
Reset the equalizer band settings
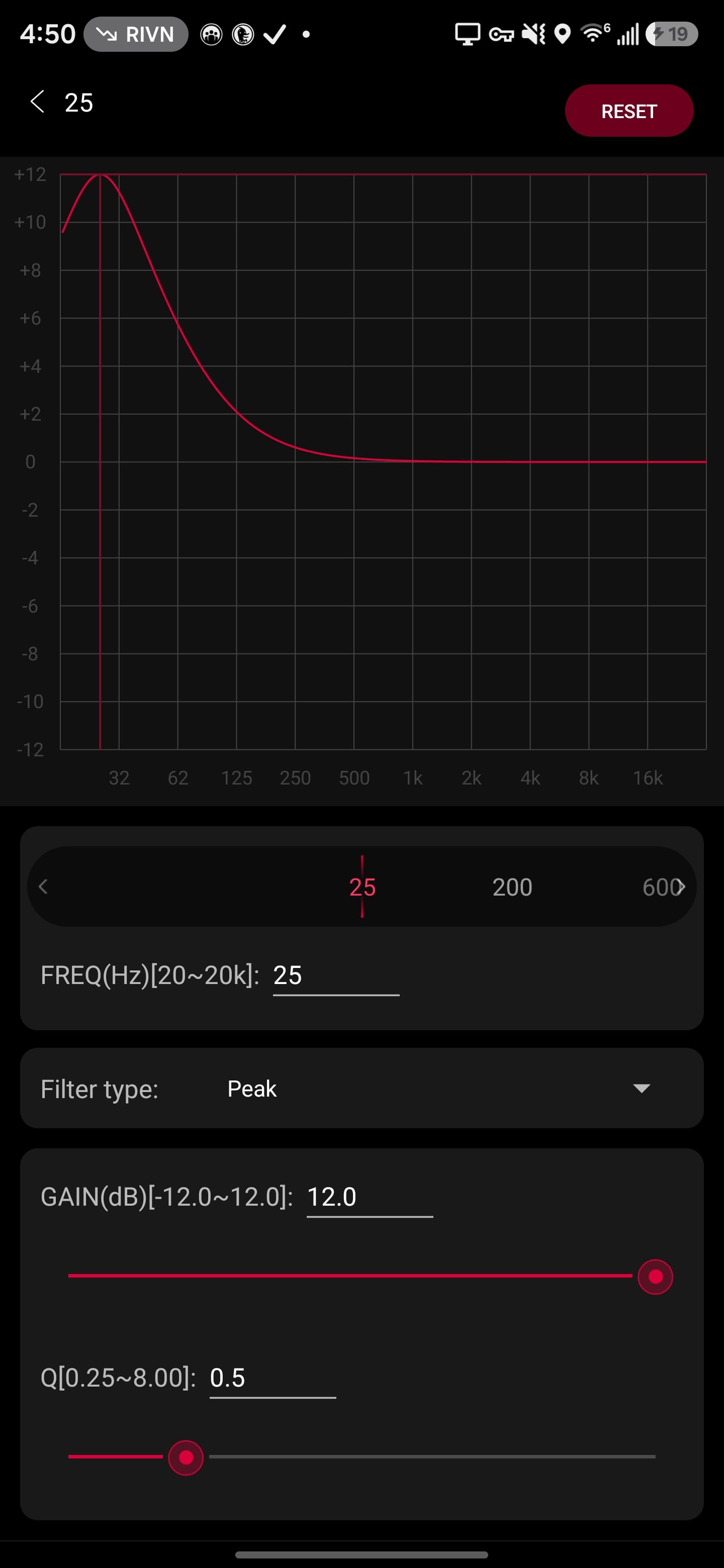click(x=628, y=111)
